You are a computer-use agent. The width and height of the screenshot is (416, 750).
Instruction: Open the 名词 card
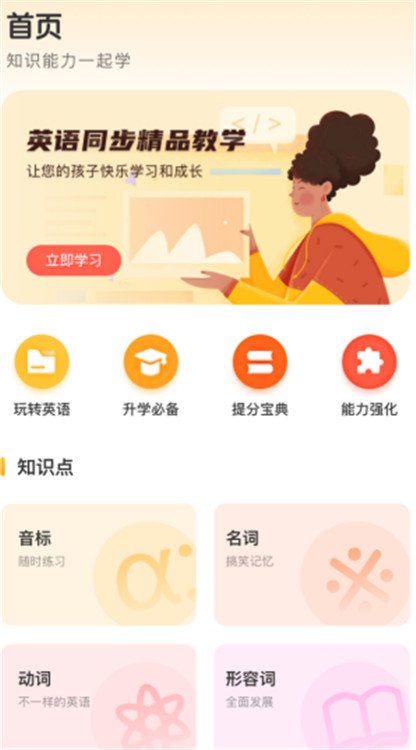(x=312, y=564)
